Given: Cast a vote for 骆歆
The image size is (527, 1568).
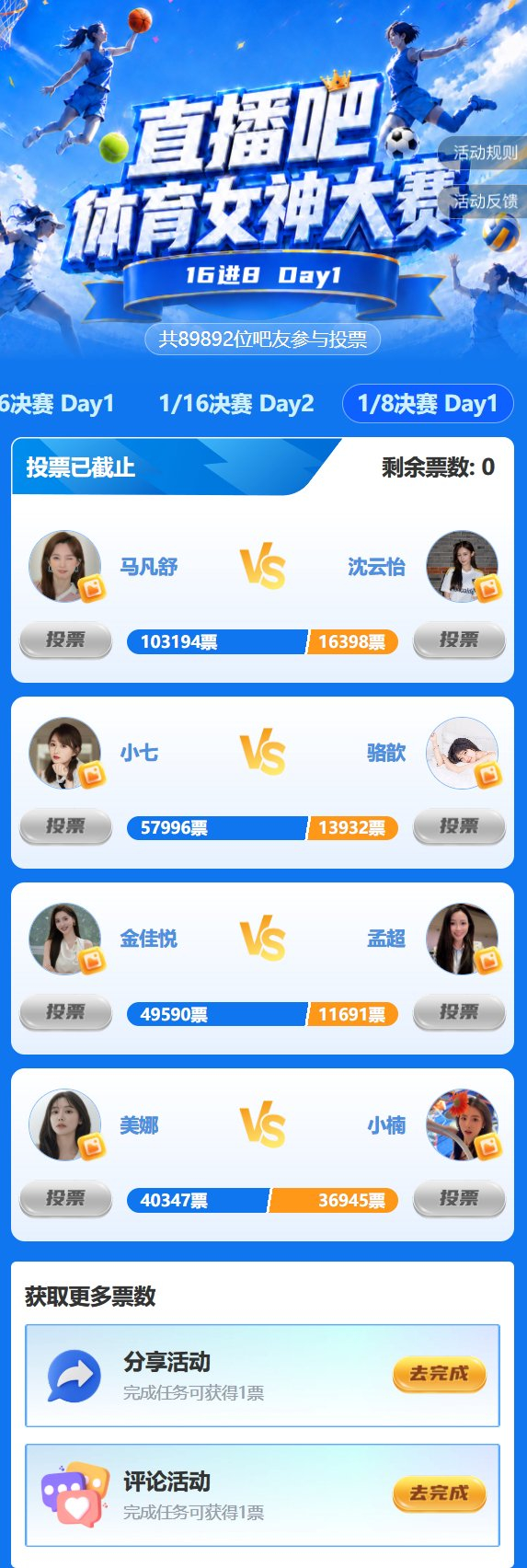Looking at the screenshot, I should 459,826.
